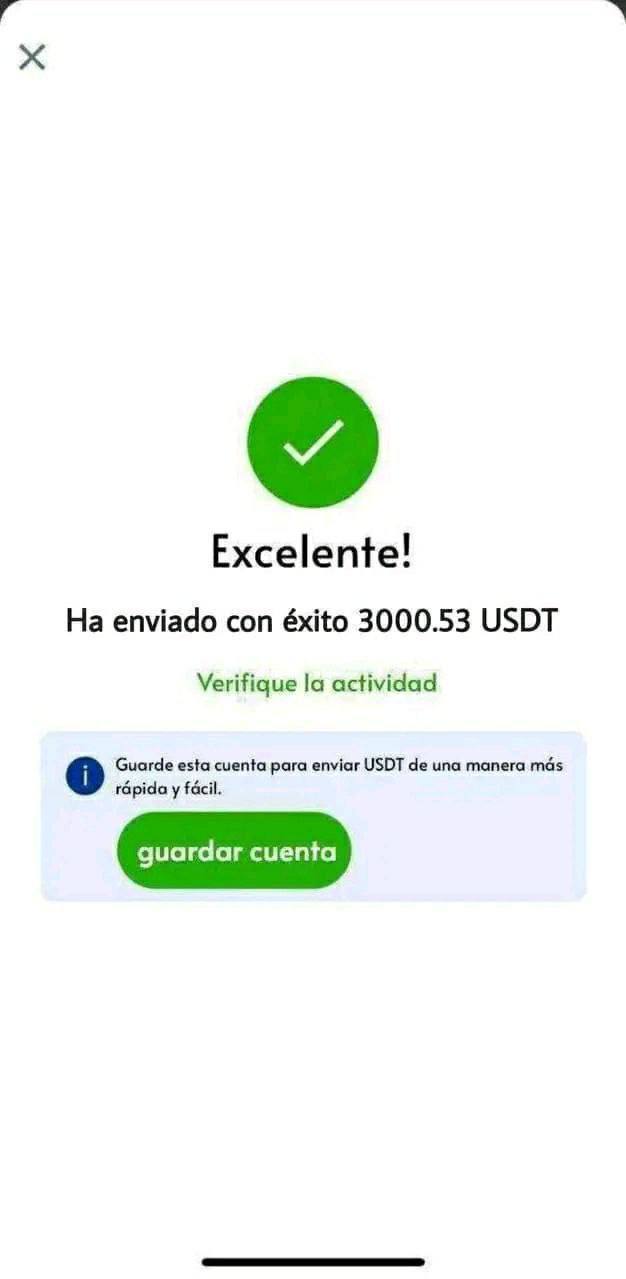Tap the guardar cuenta button
Screen dimensions: 626x1279
236,852
